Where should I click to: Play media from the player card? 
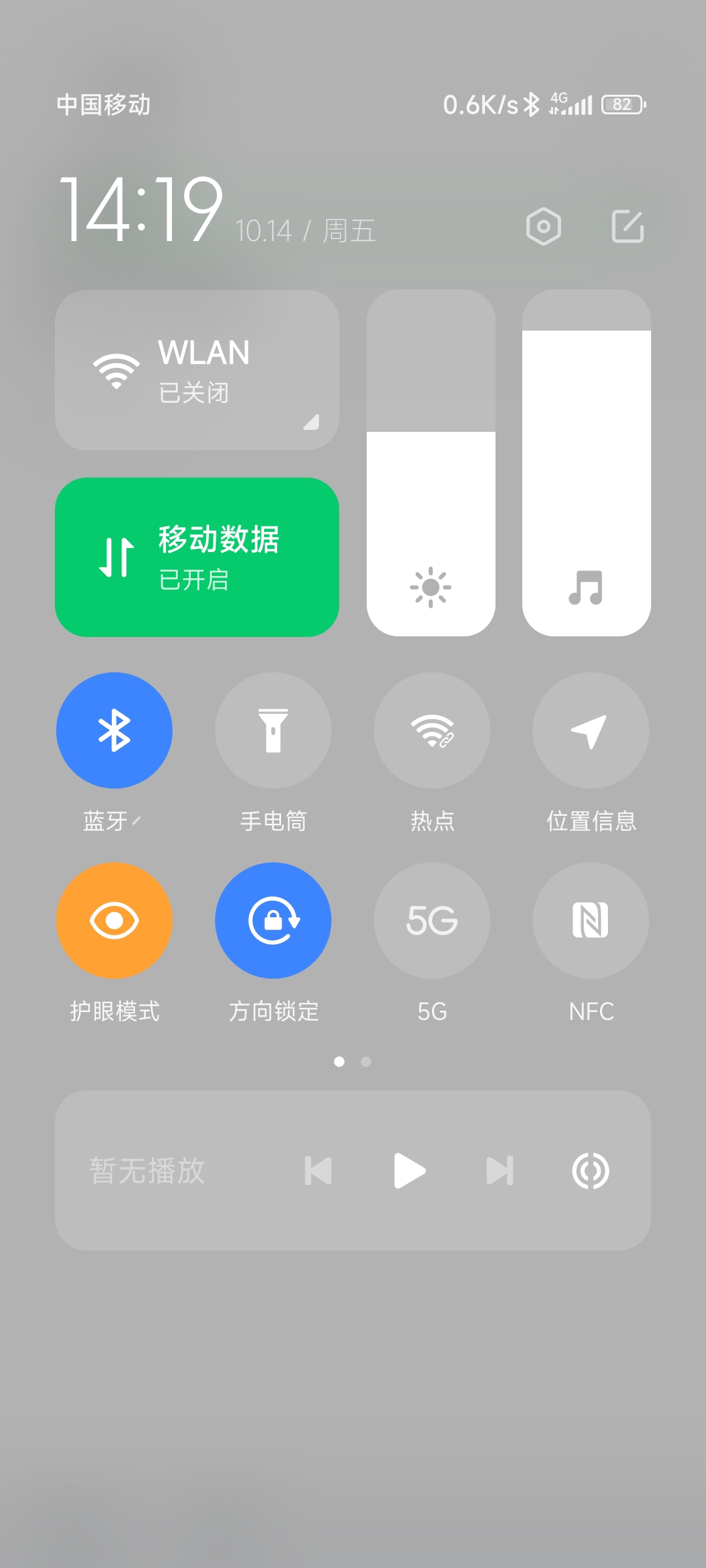tap(410, 1171)
